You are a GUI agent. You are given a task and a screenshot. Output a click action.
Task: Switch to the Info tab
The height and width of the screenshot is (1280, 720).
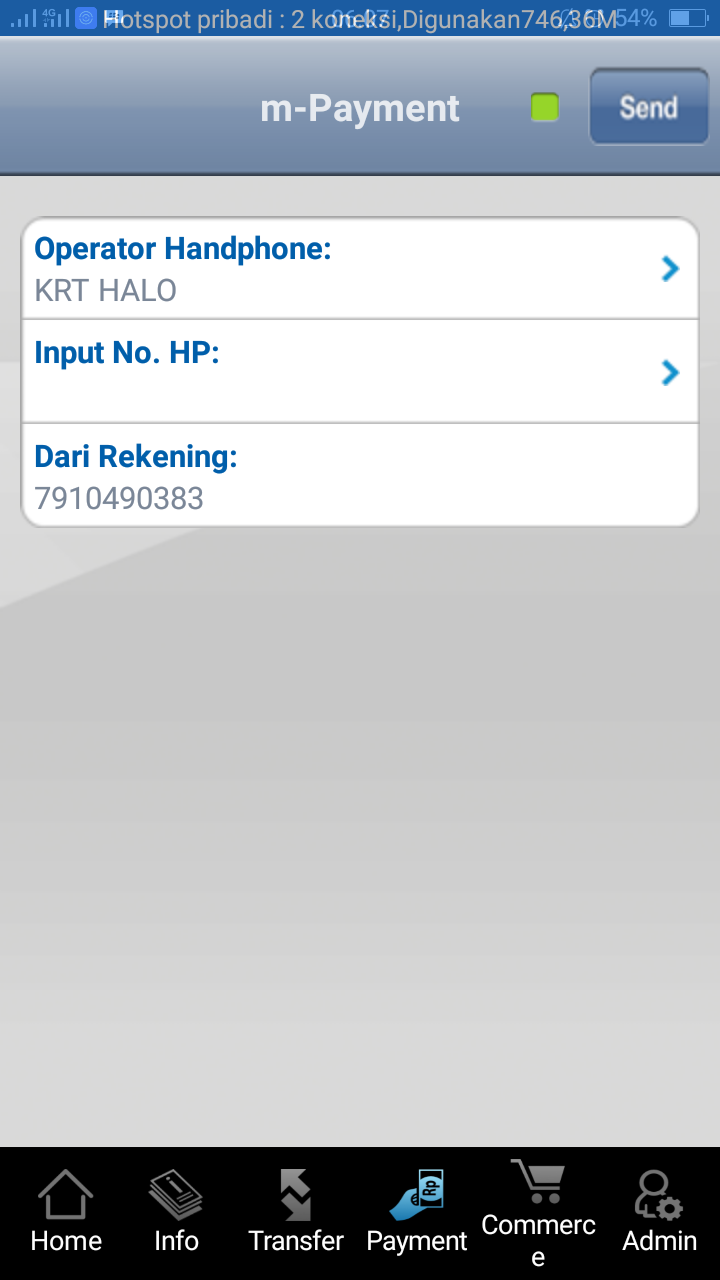[176, 1212]
